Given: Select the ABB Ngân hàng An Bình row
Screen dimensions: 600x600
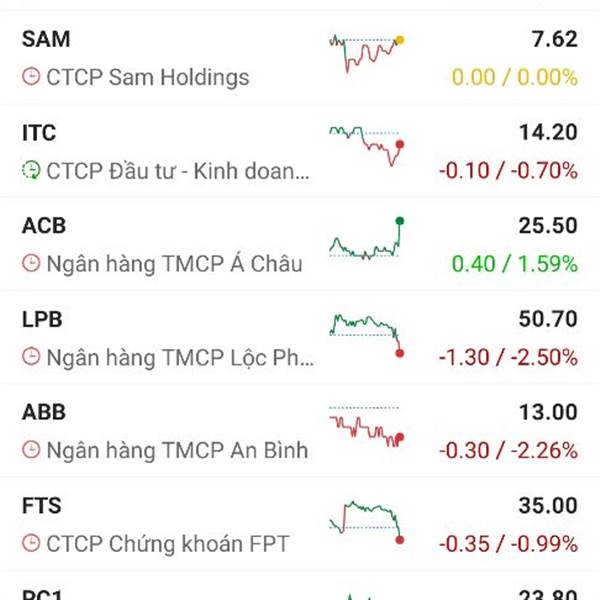Looking at the screenshot, I should 300,430.
